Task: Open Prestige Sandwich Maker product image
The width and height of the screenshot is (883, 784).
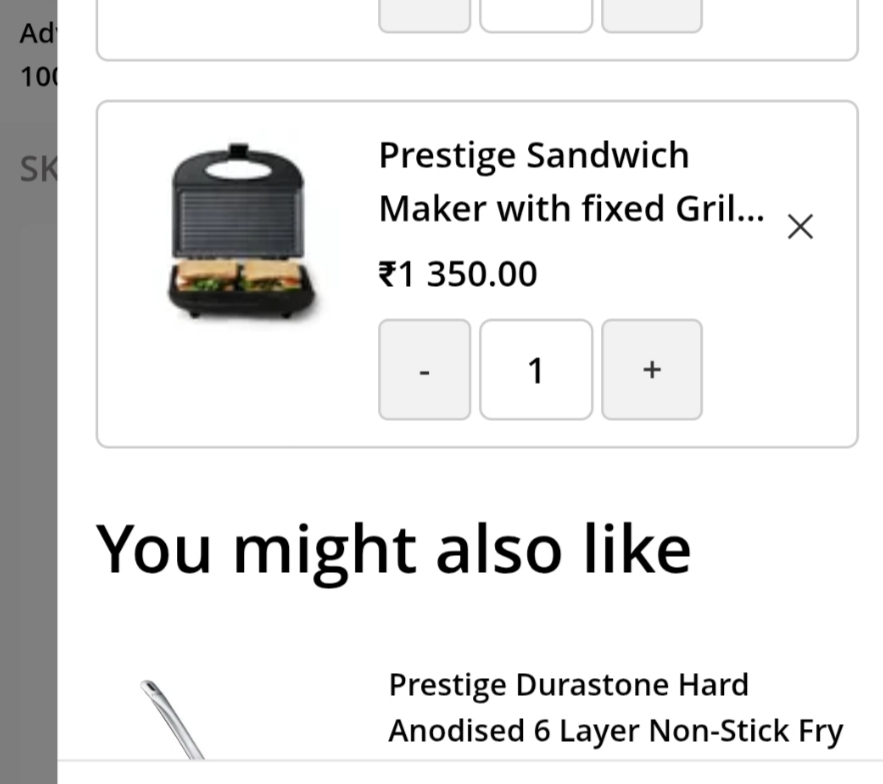Action: pyautogui.click(x=241, y=231)
